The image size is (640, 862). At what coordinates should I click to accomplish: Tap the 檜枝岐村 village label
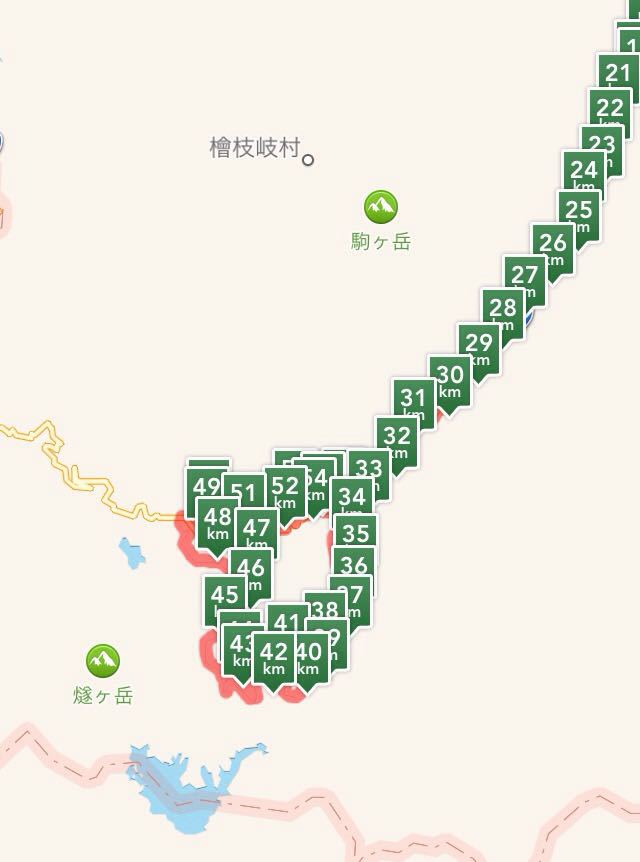tap(255, 149)
